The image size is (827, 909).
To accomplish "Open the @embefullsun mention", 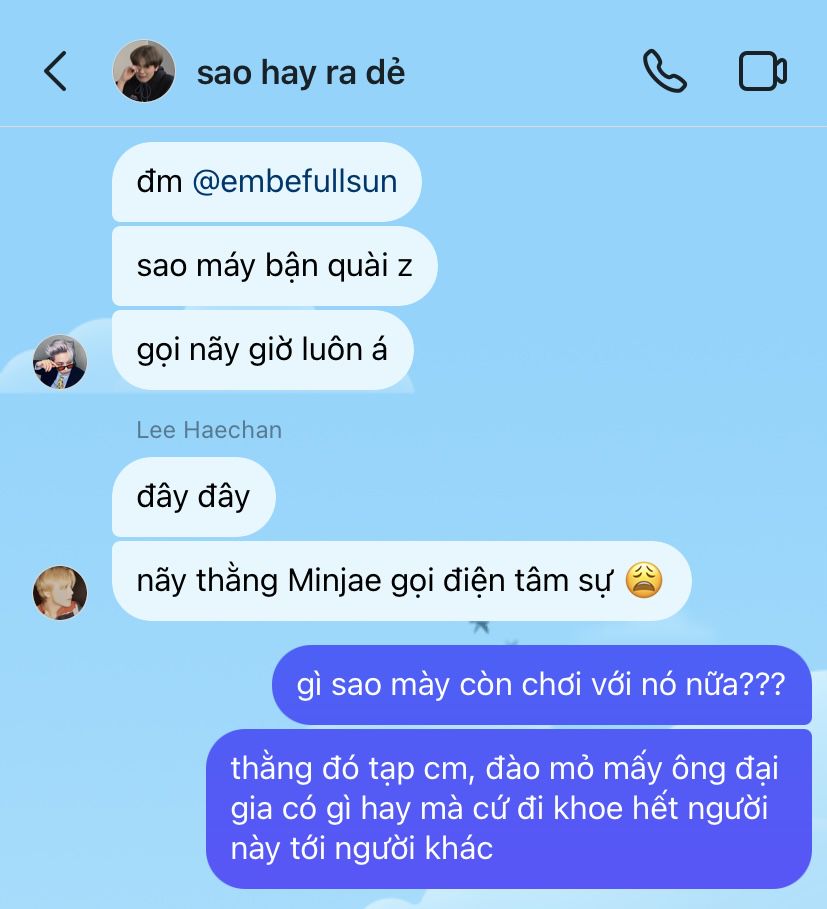I will click(x=294, y=181).
